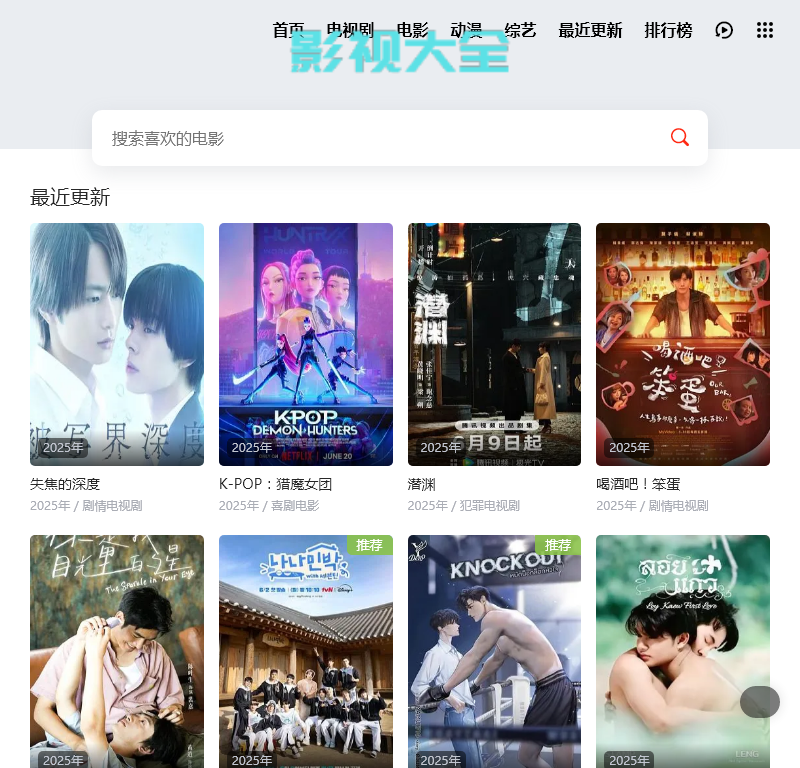
Task: Open the 电视剧 section
Action: point(350,30)
